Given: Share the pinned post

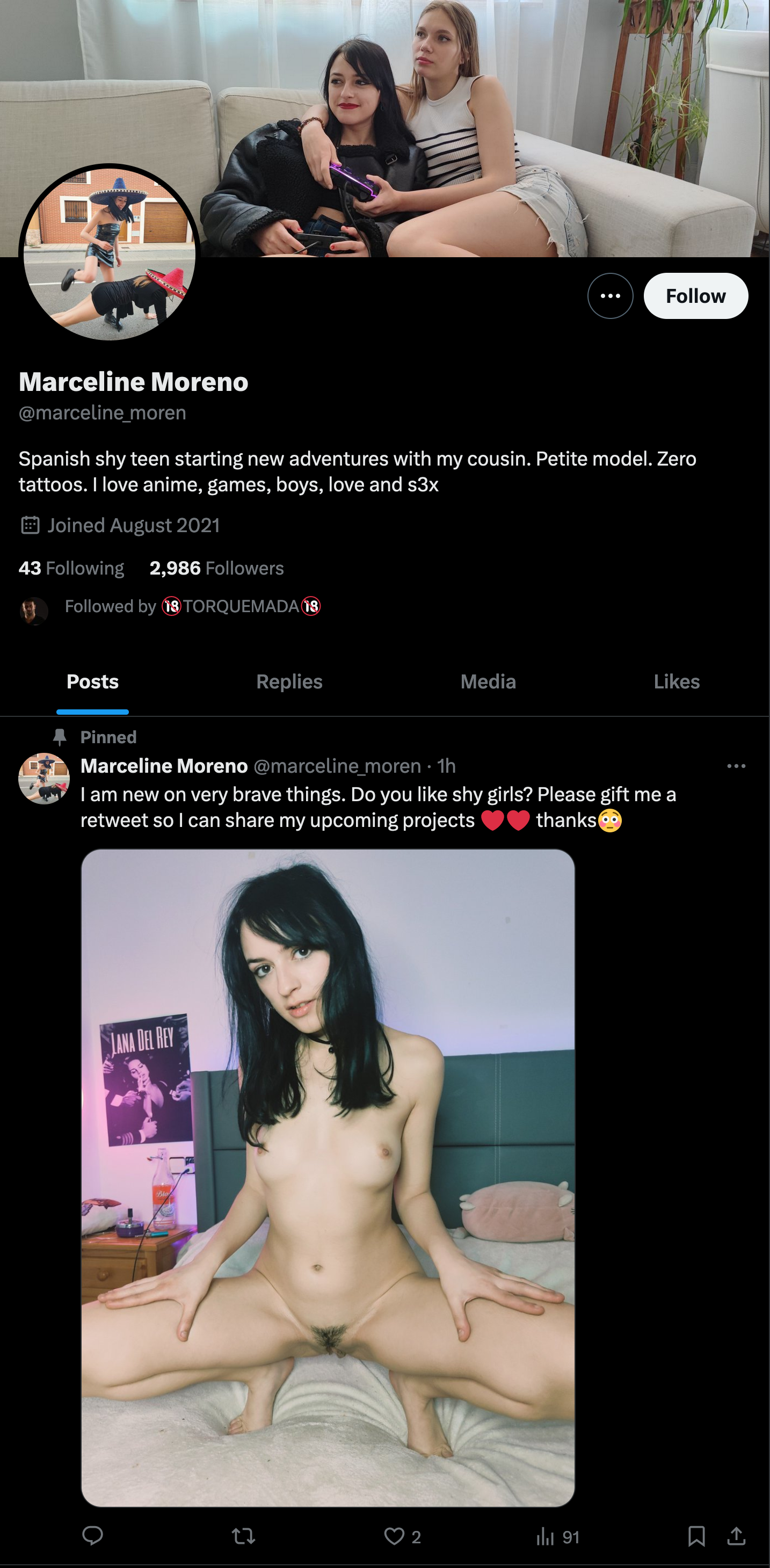Looking at the screenshot, I should click(736, 1536).
